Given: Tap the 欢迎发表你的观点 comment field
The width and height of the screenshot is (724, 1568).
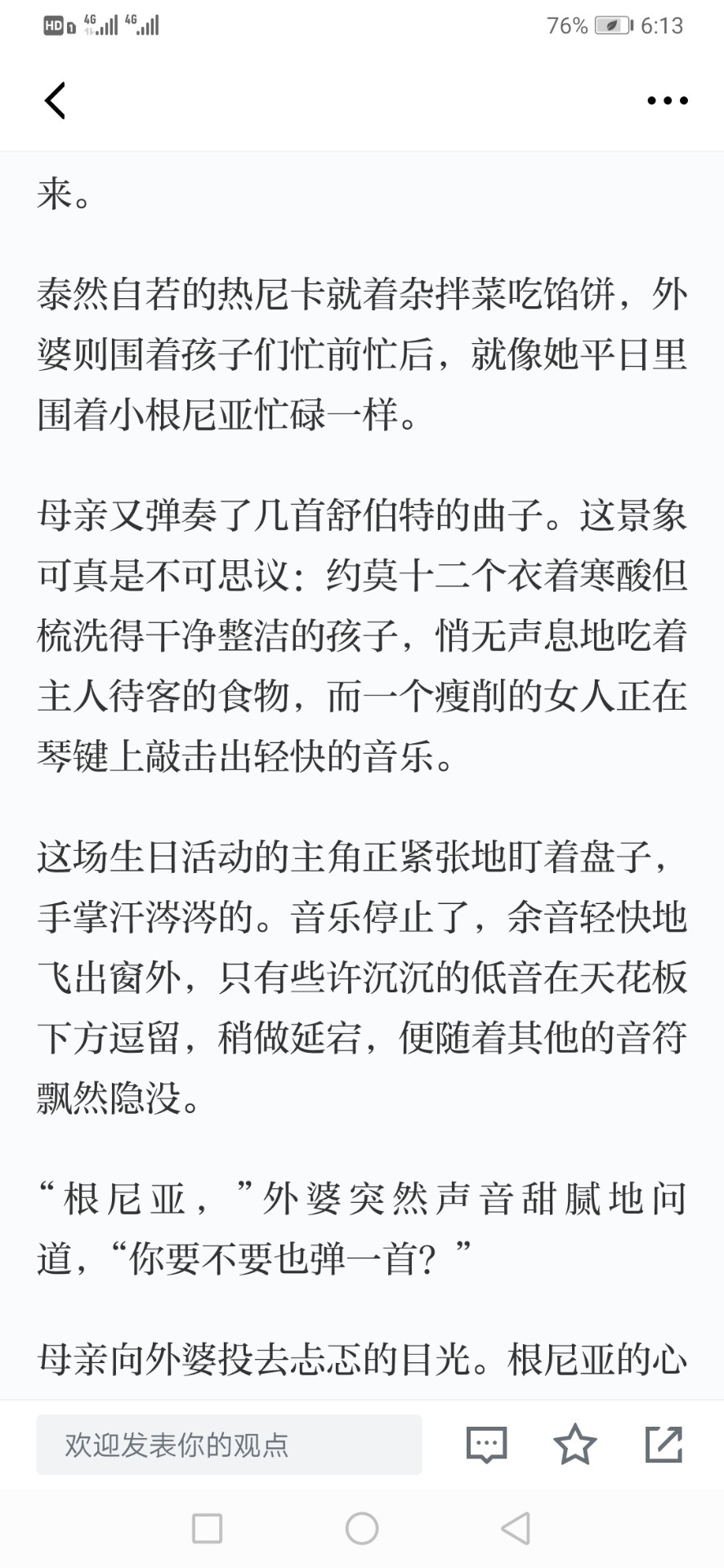Looking at the screenshot, I should point(229,1445).
